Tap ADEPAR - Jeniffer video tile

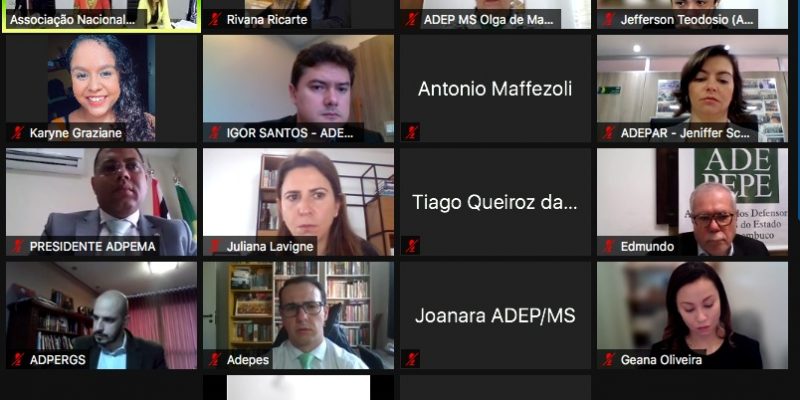tap(692, 88)
